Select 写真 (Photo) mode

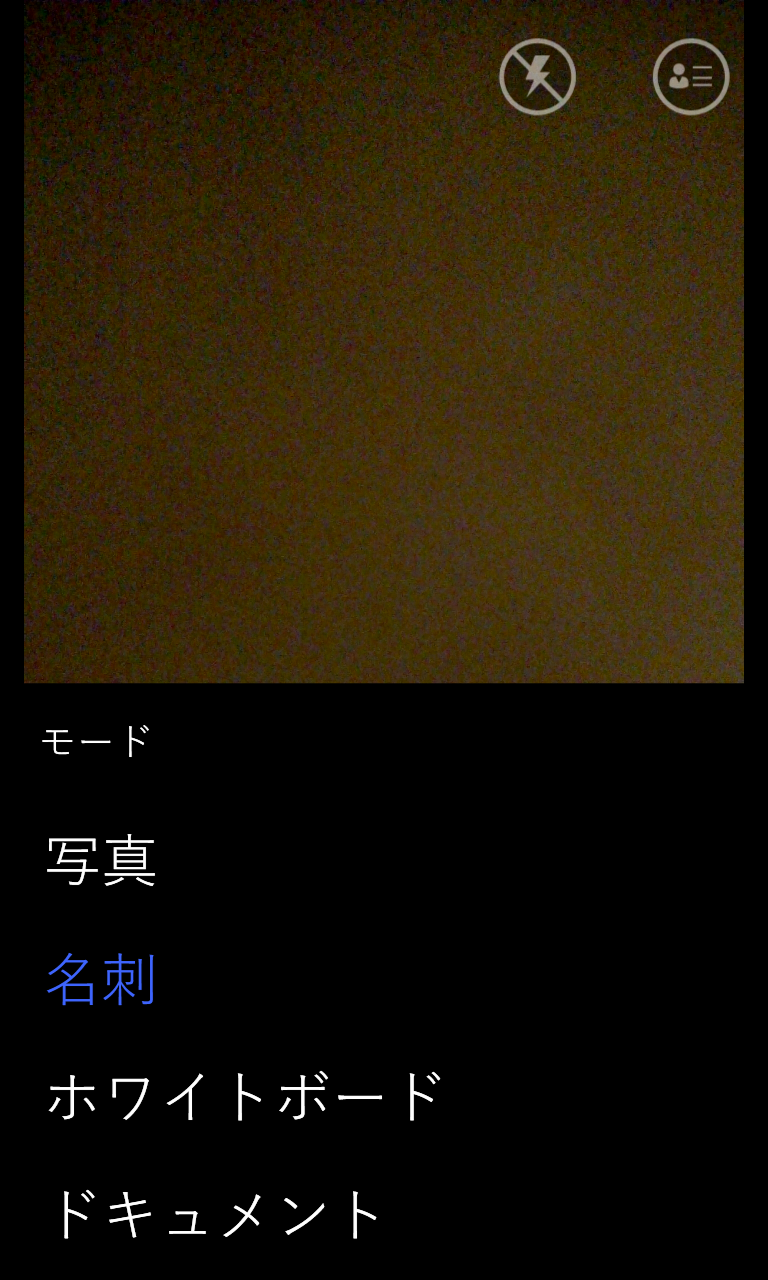pos(101,861)
